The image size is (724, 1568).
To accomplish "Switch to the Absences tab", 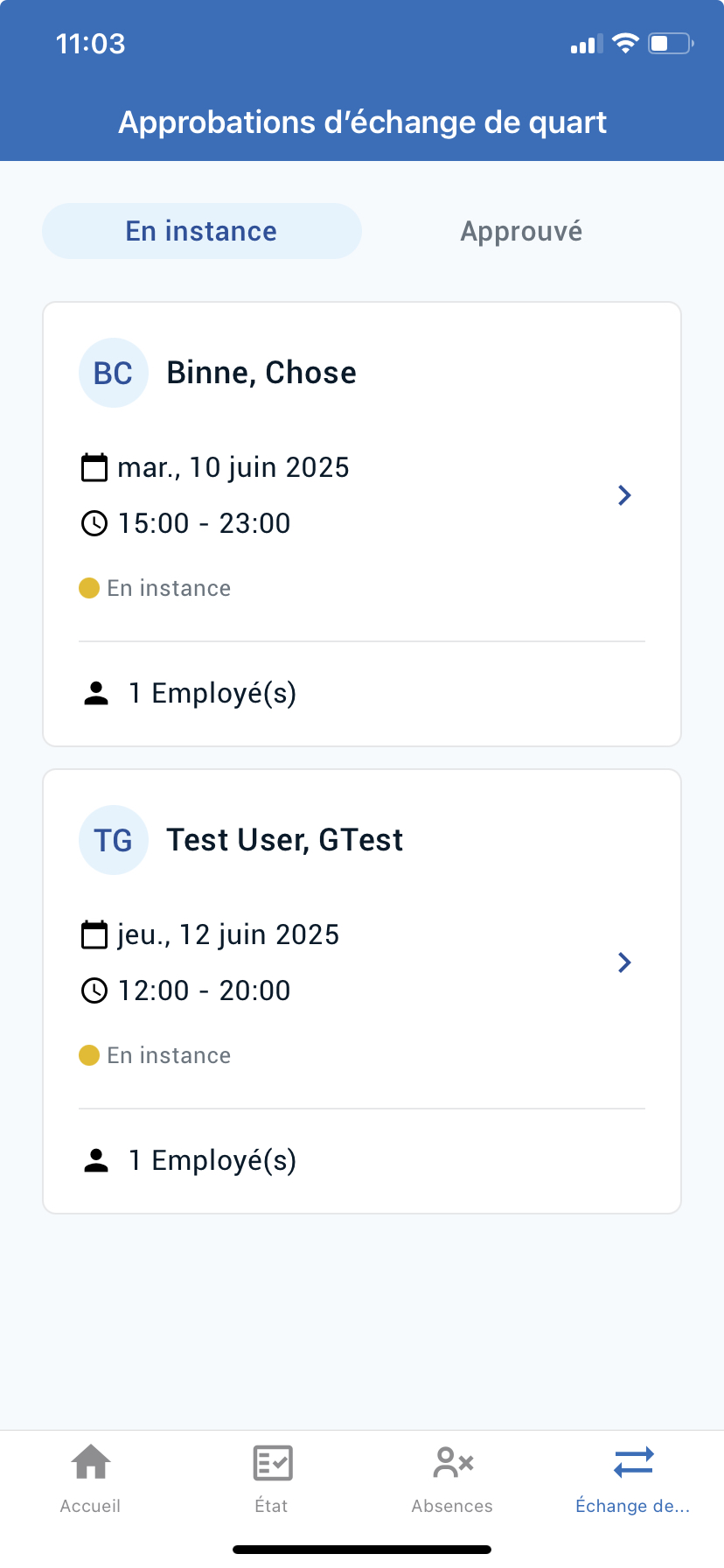I will click(x=452, y=1480).
